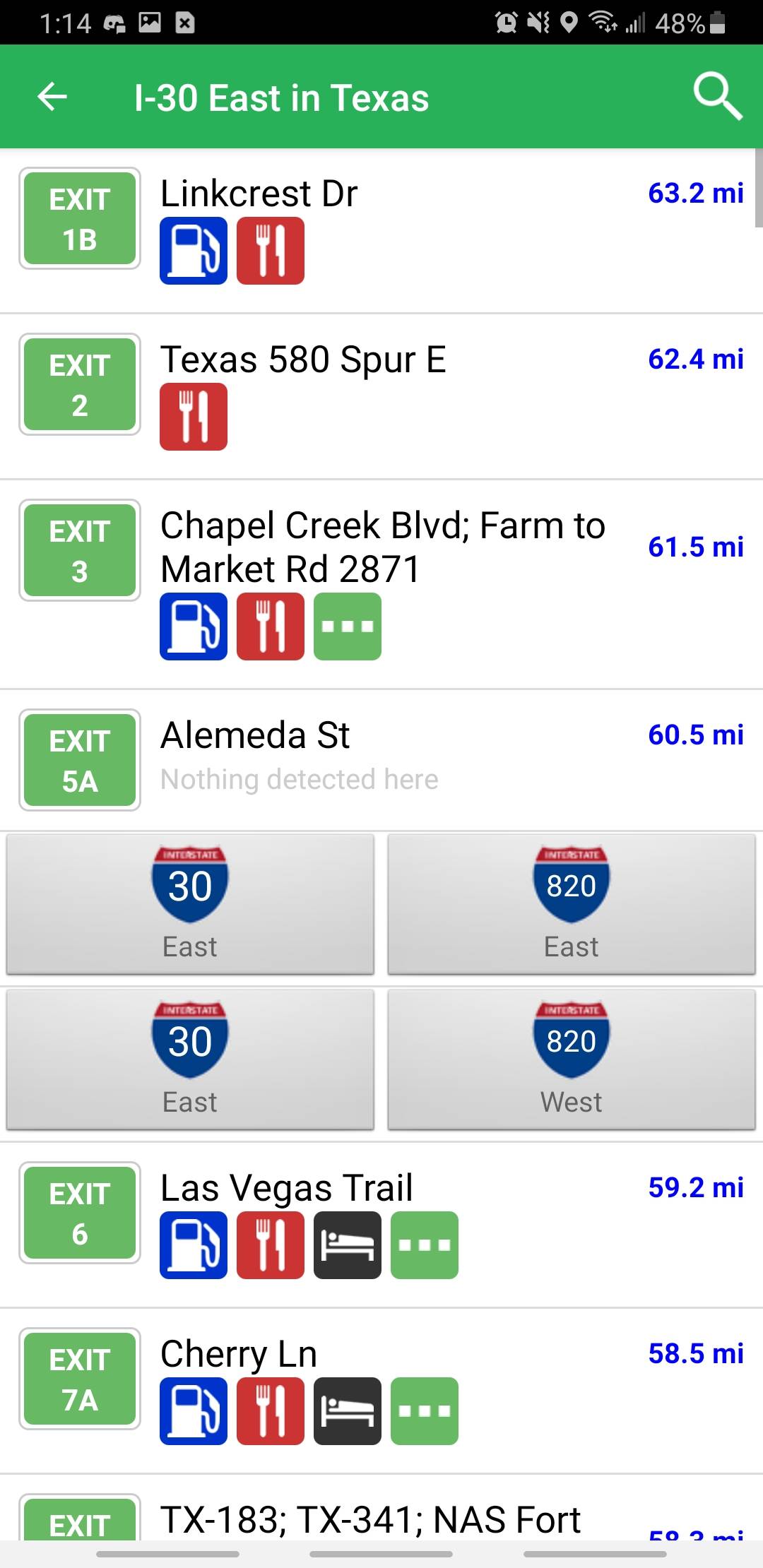Open the search magnifier icon
This screenshot has width=763, height=1568.
[x=717, y=97]
